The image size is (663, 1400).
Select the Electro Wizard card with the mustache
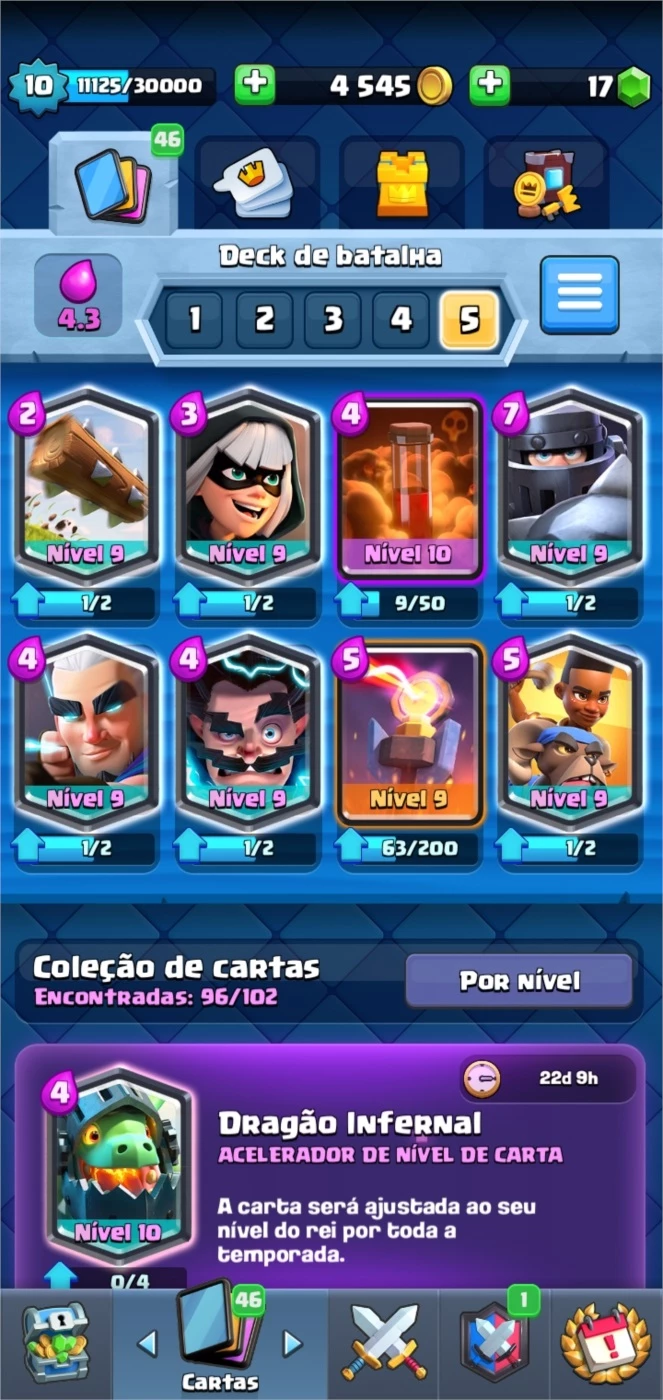click(249, 731)
